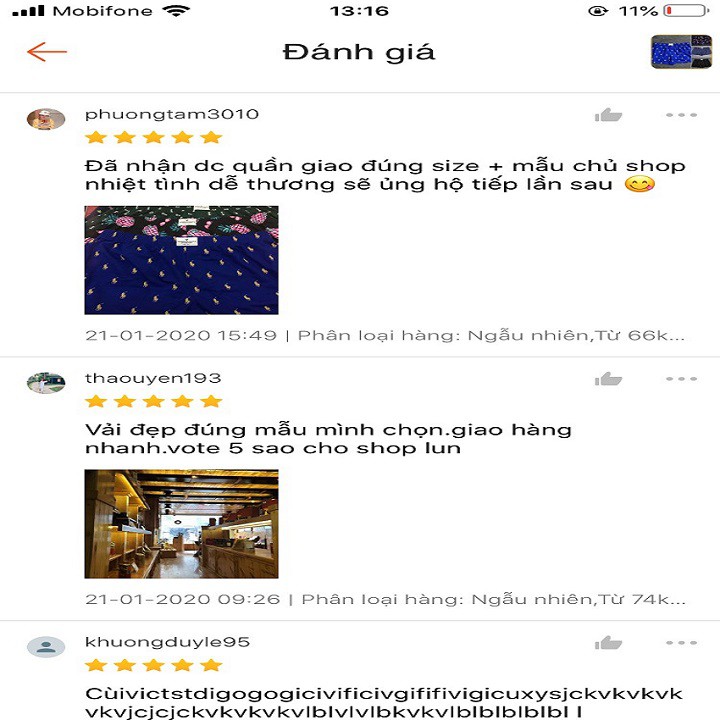
Task: Like thaouyen193's review
Action: pos(608,379)
